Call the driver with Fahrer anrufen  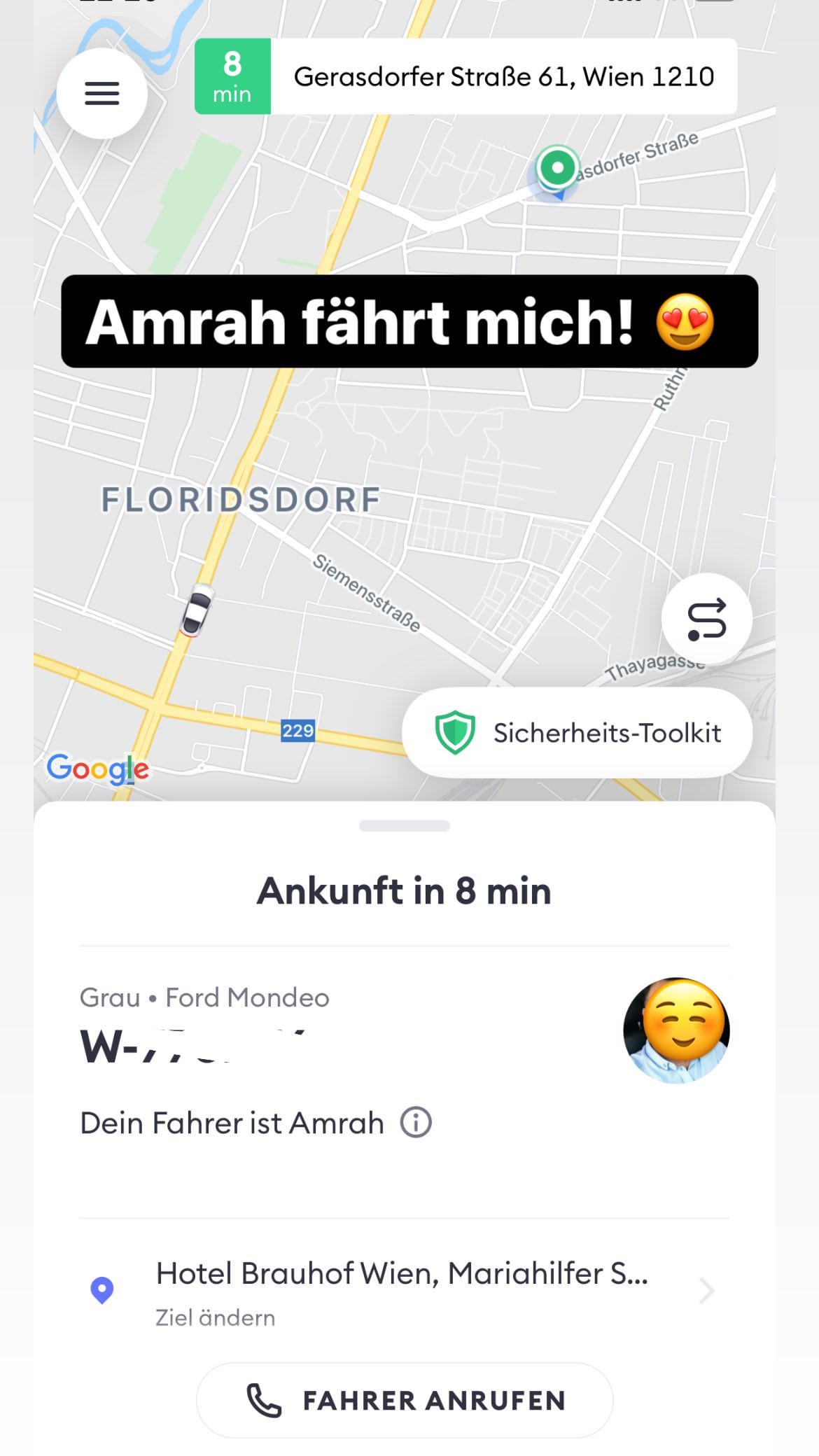click(x=405, y=1401)
